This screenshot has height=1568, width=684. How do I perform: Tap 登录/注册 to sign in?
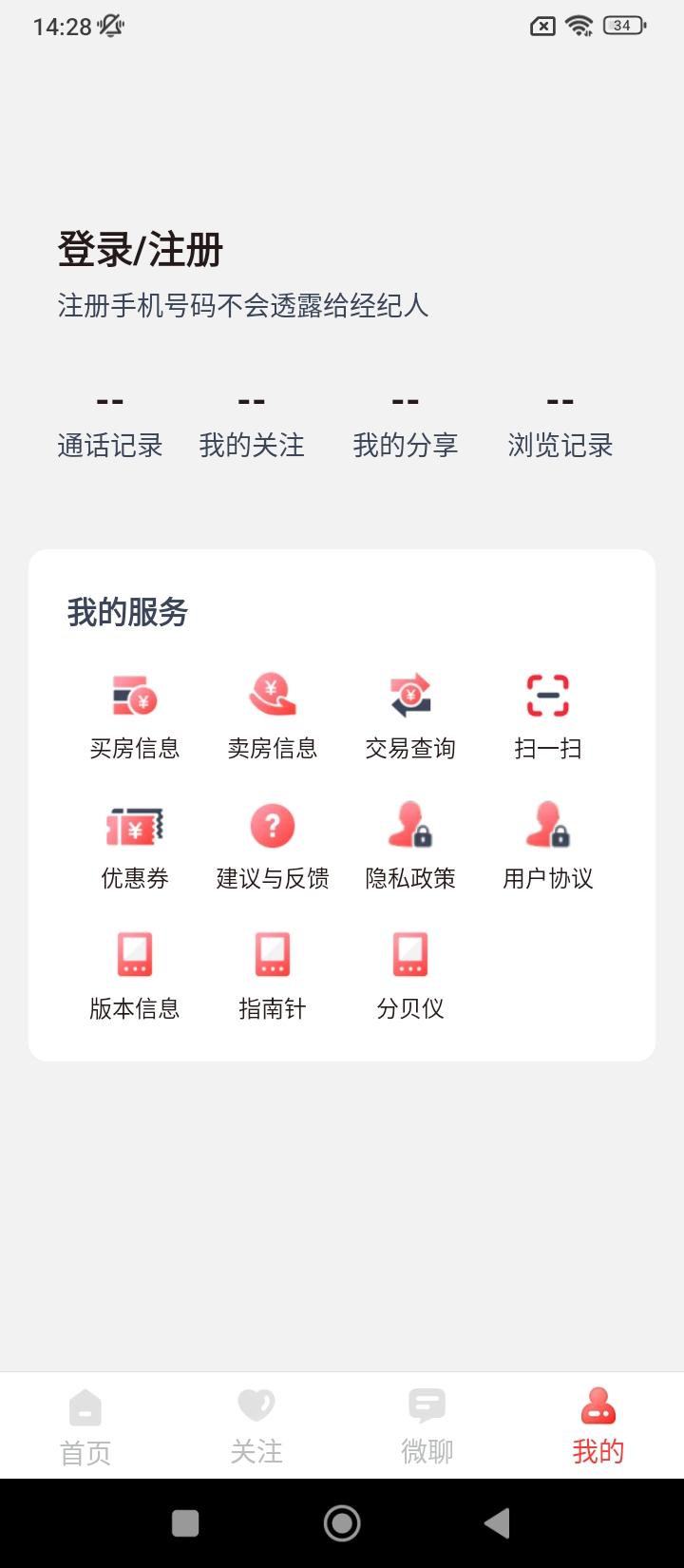pyautogui.click(x=141, y=250)
